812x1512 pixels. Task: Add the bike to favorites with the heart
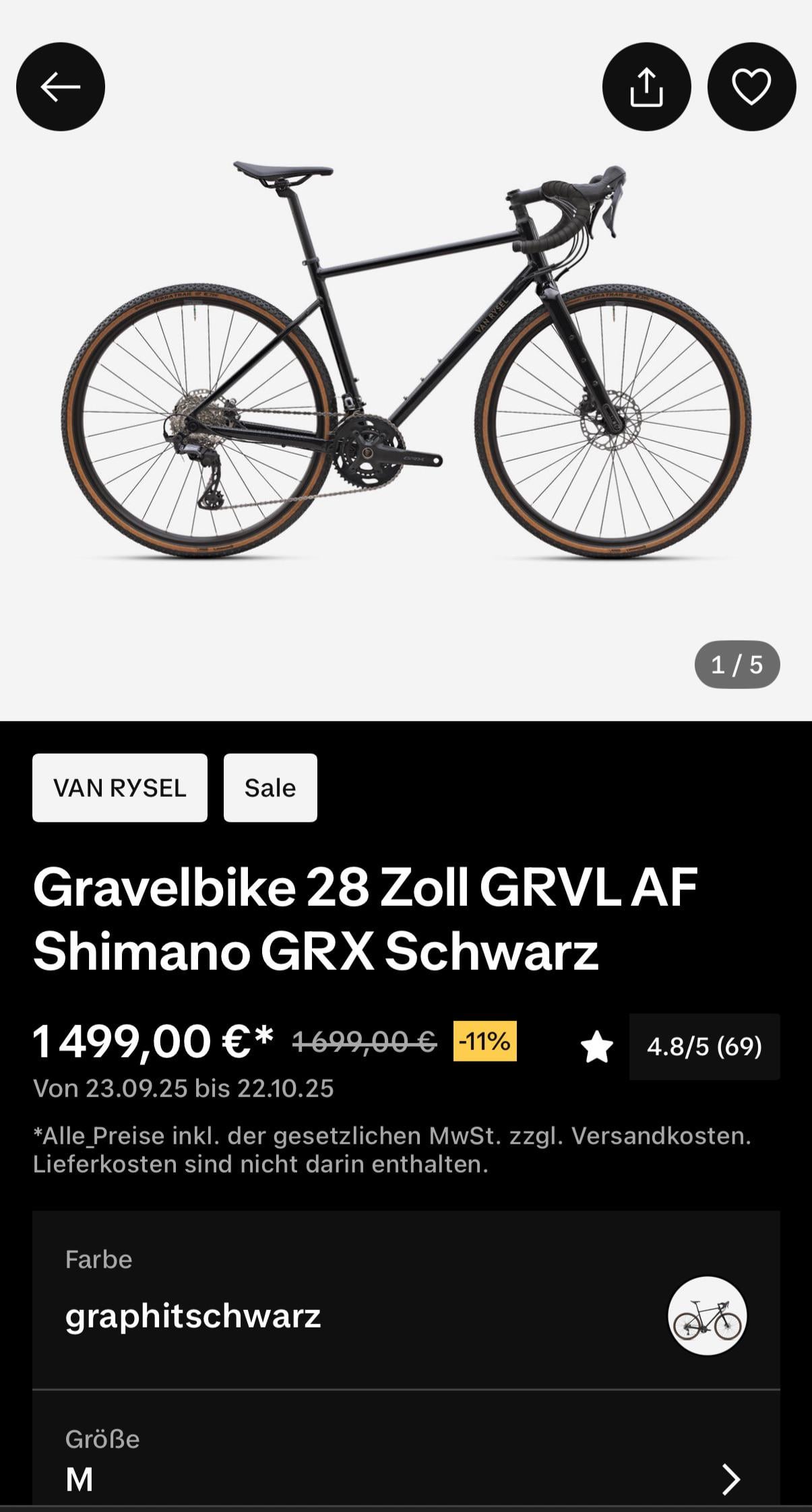click(751, 87)
